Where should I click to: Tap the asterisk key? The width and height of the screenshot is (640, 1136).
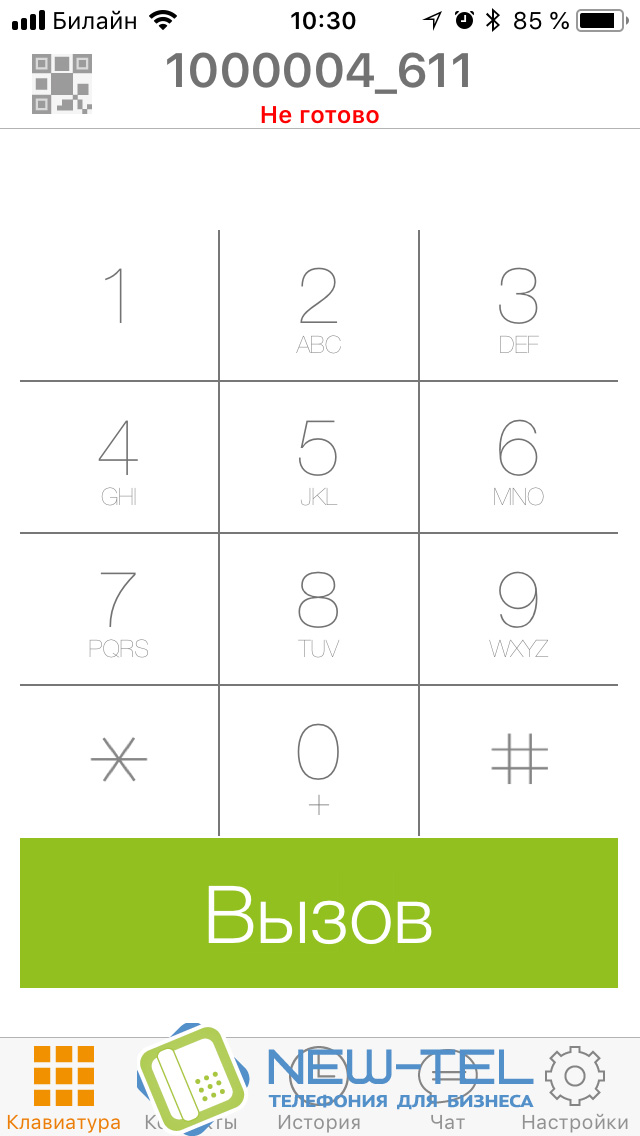[x=119, y=761]
